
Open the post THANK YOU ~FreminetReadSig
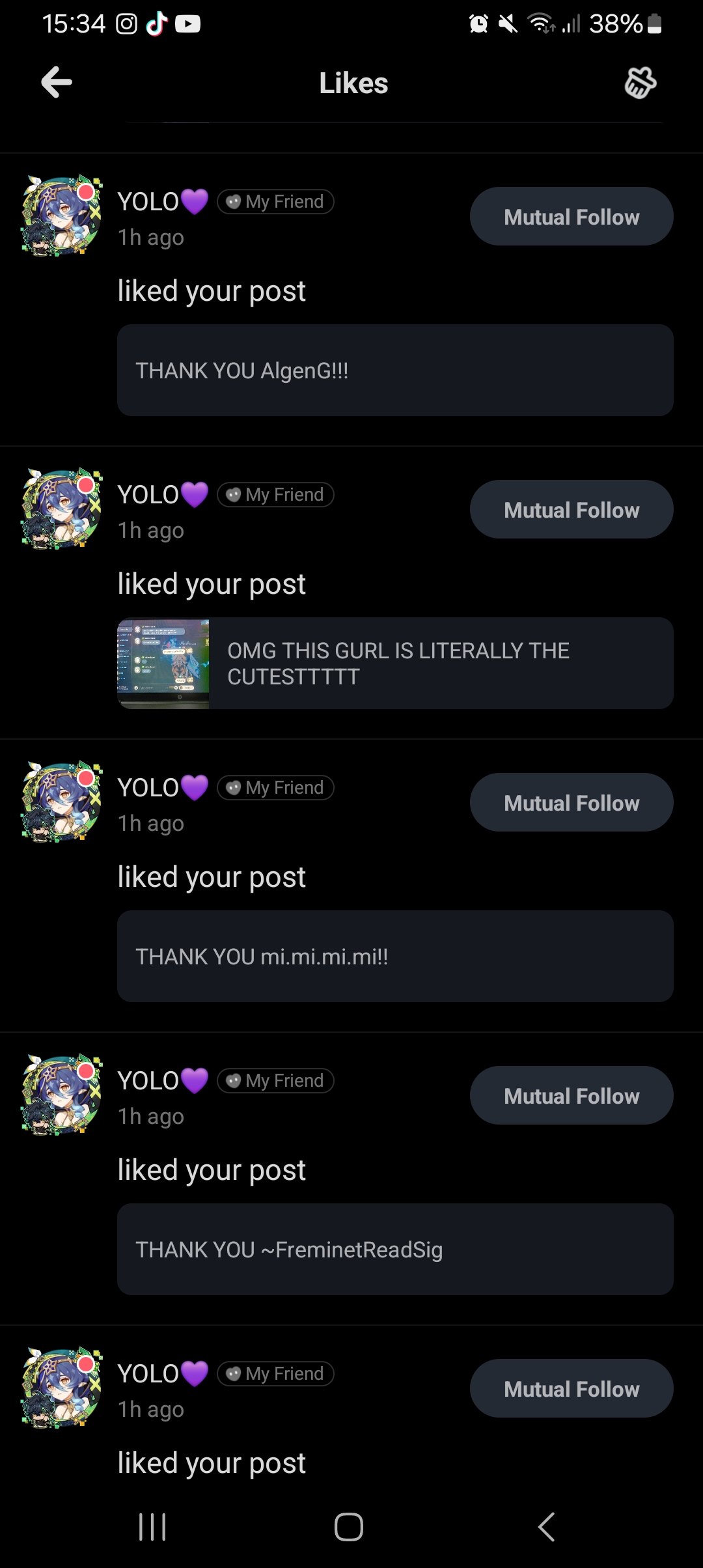394,1250
